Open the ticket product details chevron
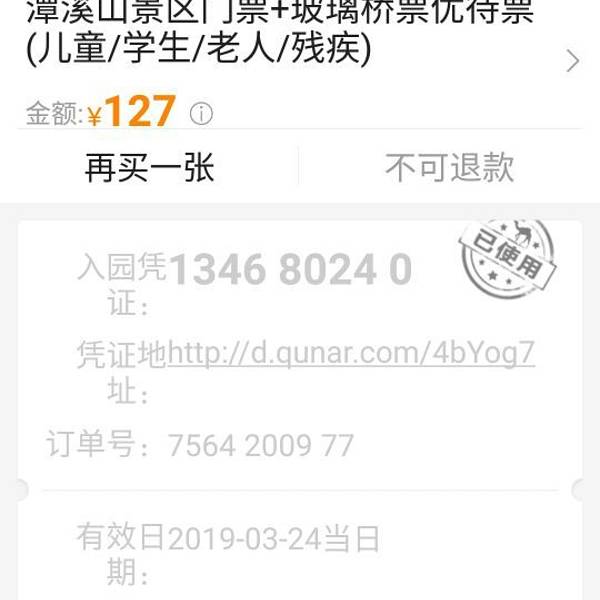This screenshot has width=600, height=600. coord(572,61)
